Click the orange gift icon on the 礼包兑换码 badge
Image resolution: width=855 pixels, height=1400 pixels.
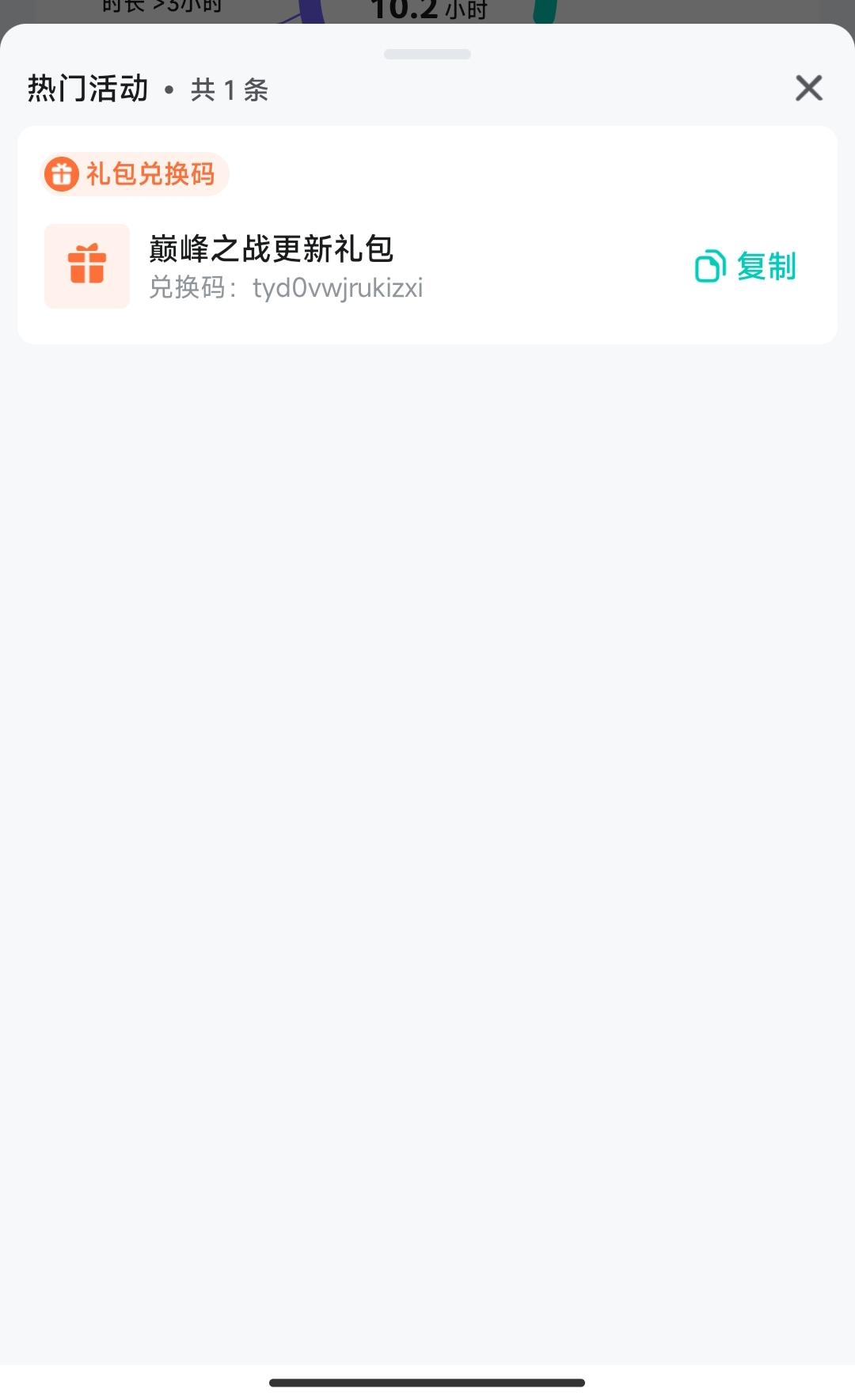coord(62,174)
